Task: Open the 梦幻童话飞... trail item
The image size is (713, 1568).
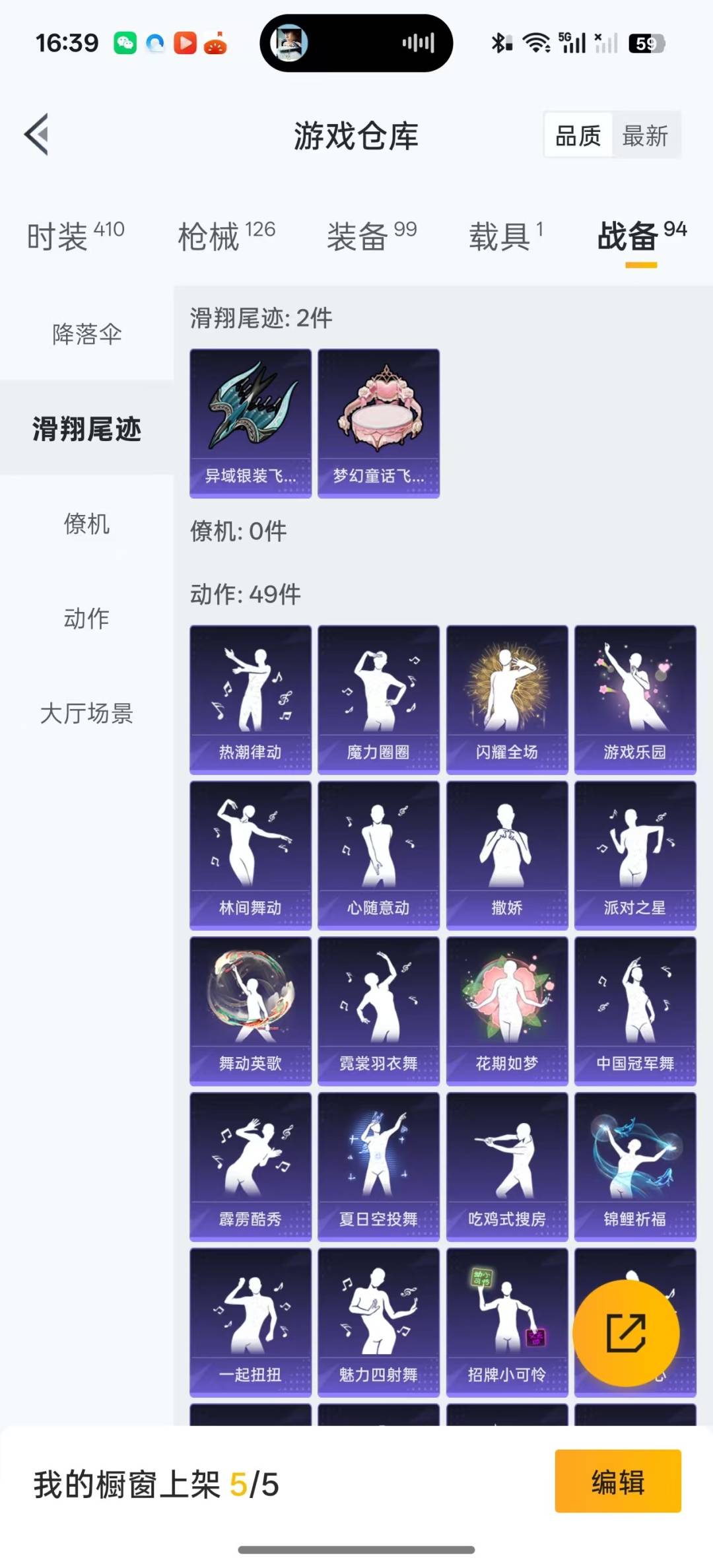Action: 378,423
